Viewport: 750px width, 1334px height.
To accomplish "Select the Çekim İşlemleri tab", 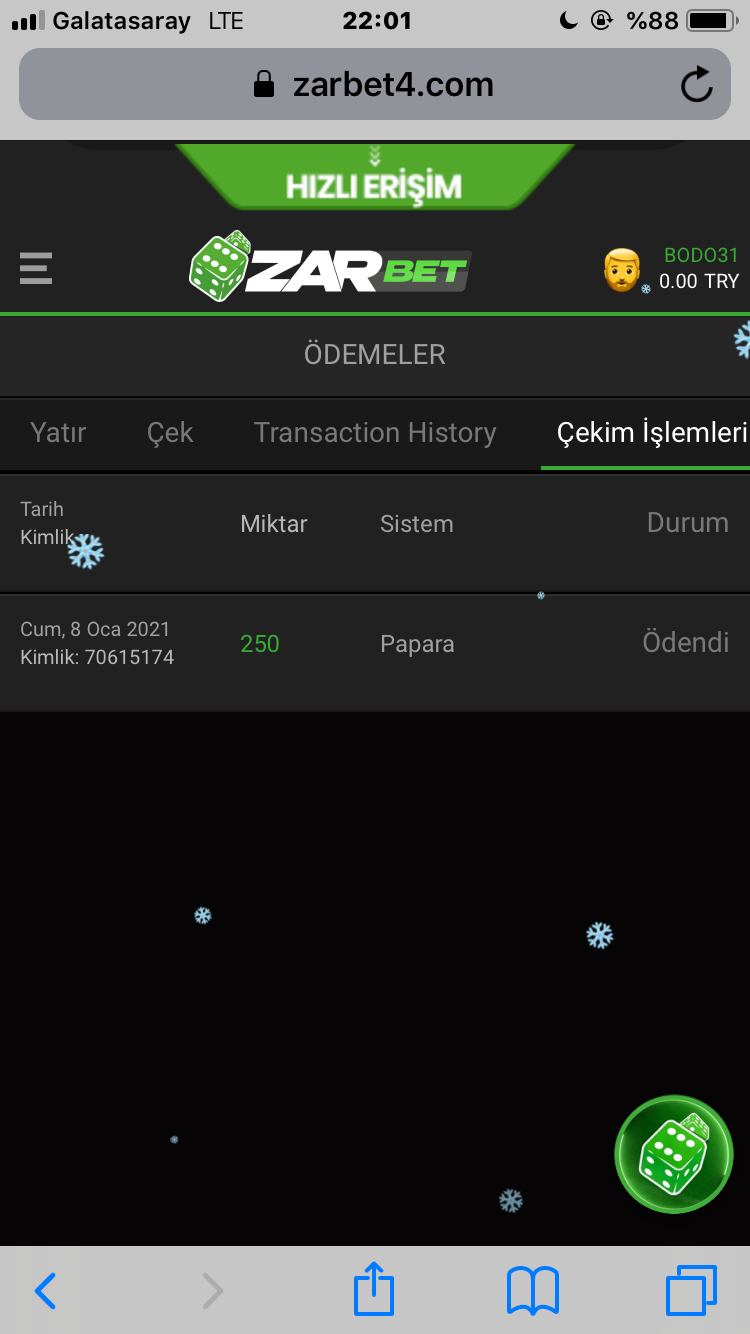I will (651, 433).
